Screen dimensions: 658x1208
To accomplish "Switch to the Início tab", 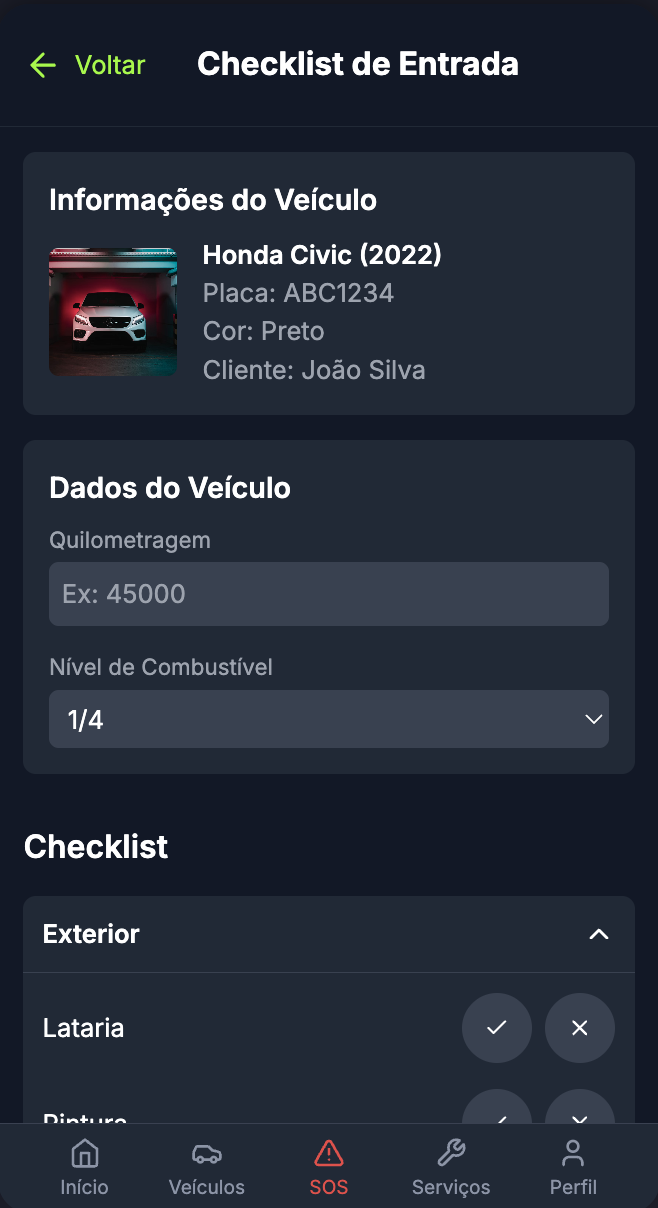I will tap(84, 1167).
